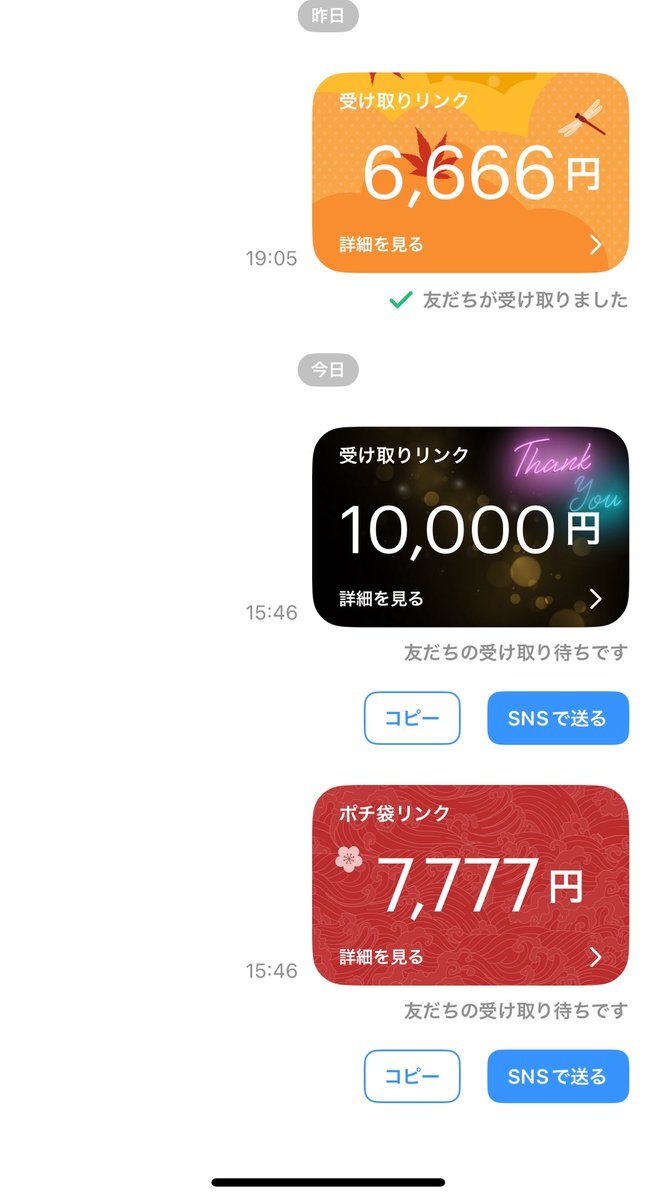
Task: Open the 6,666円 受け取りリンク card
Action: [x=471, y=173]
